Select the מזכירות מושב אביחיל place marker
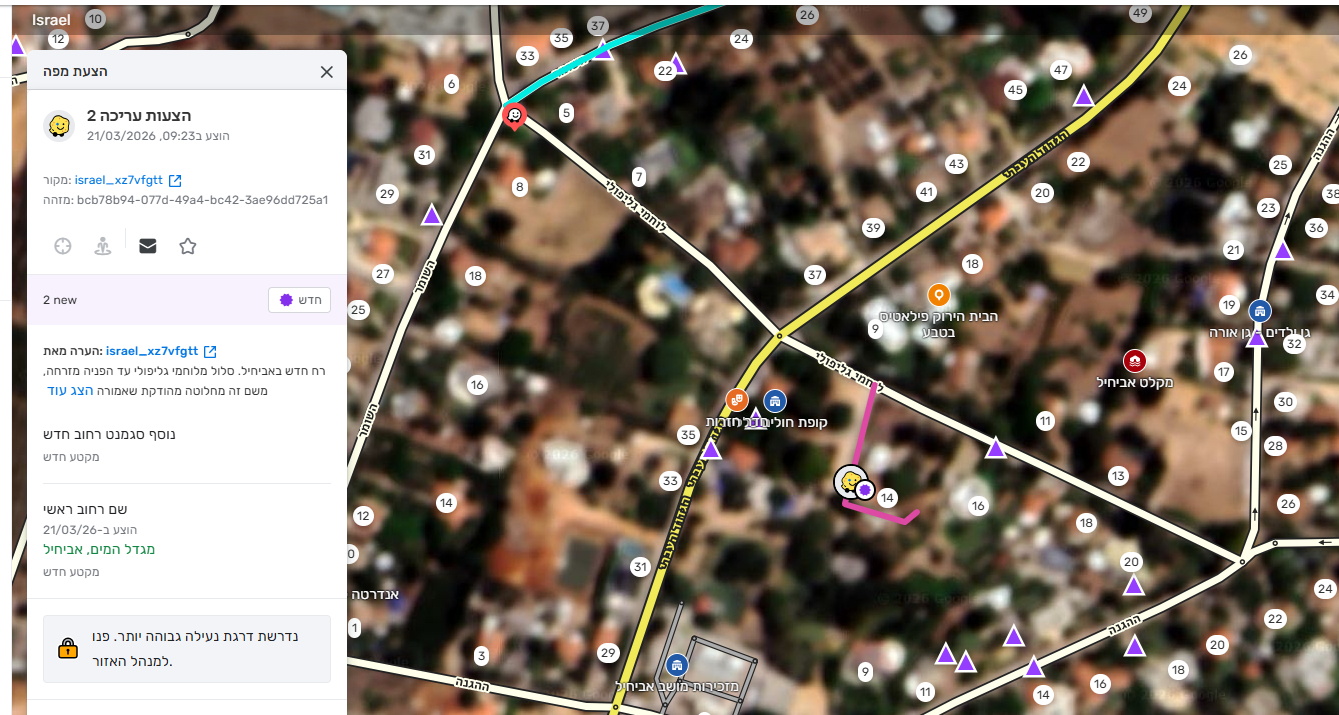The image size is (1339, 715). [677, 664]
